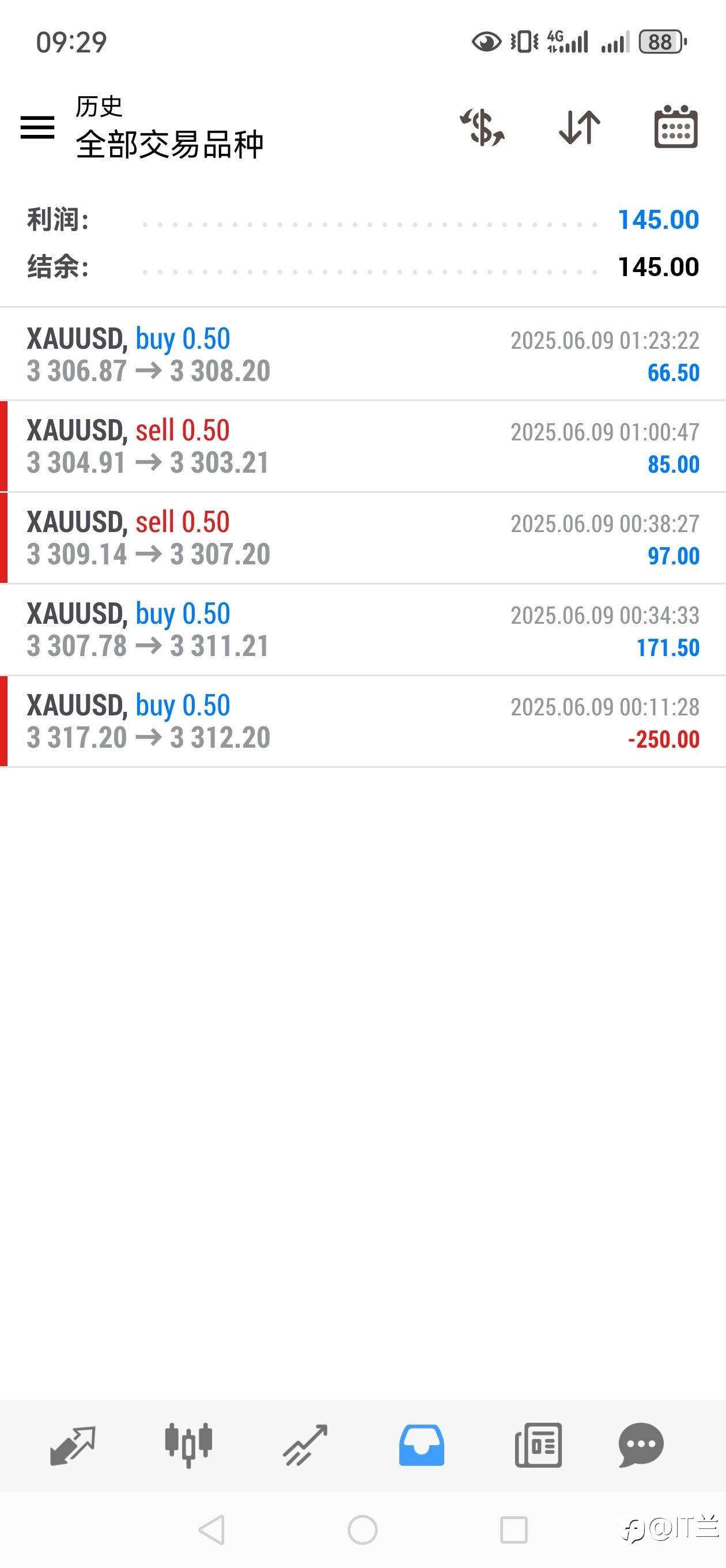726x1568 pixels.
Task: View the XAUUSD sell trade with 97.00 profit
Action: [362, 538]
